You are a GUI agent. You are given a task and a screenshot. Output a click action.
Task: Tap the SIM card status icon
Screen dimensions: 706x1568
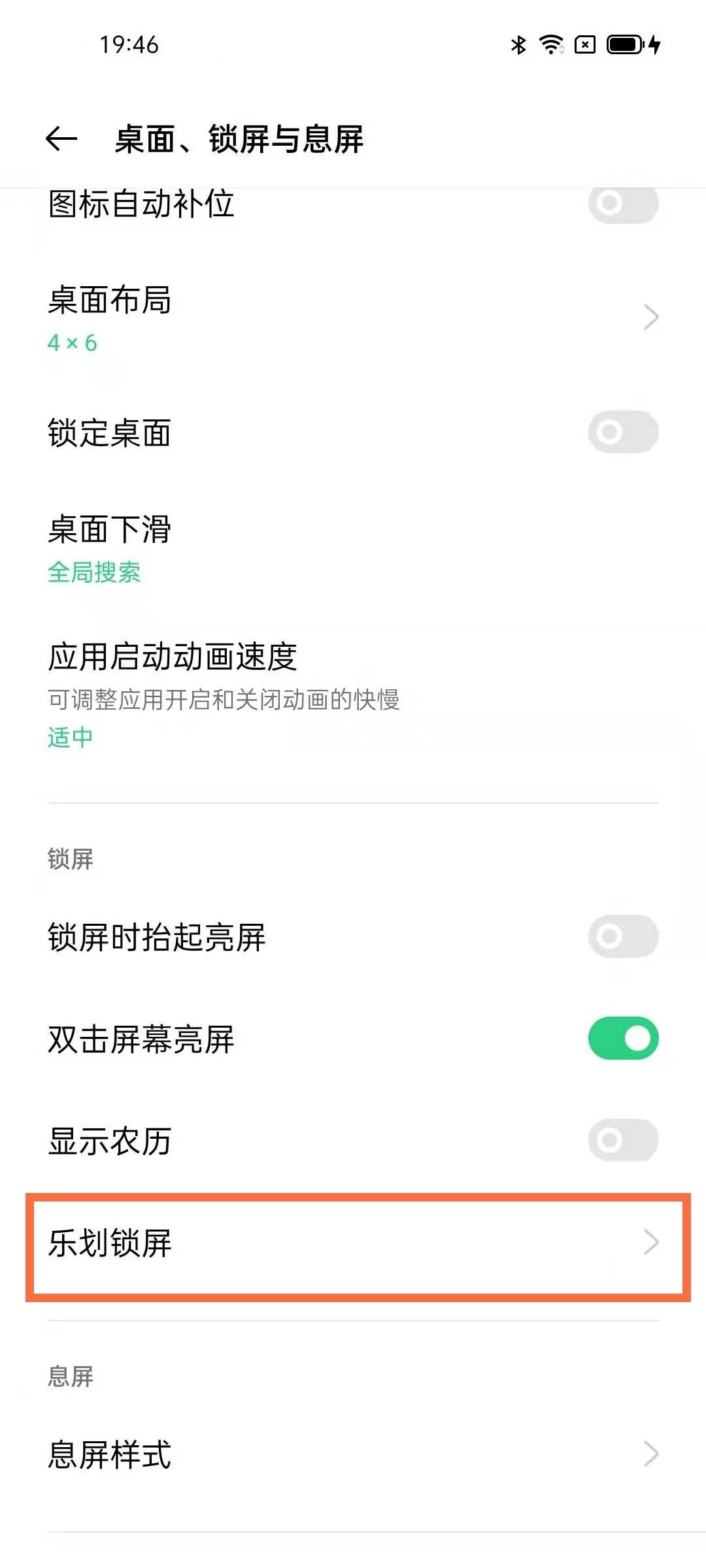point(584,44)
